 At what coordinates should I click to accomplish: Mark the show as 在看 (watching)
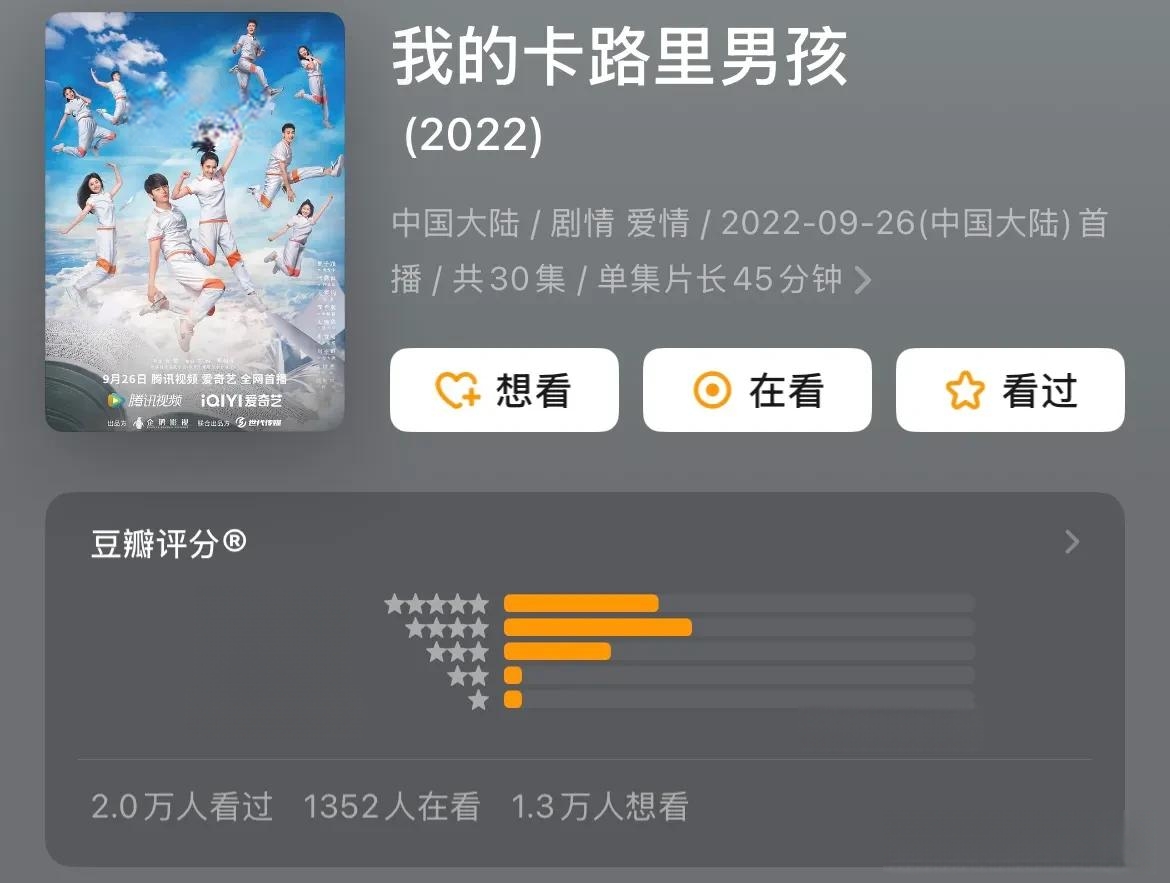[x=757, y=390]
